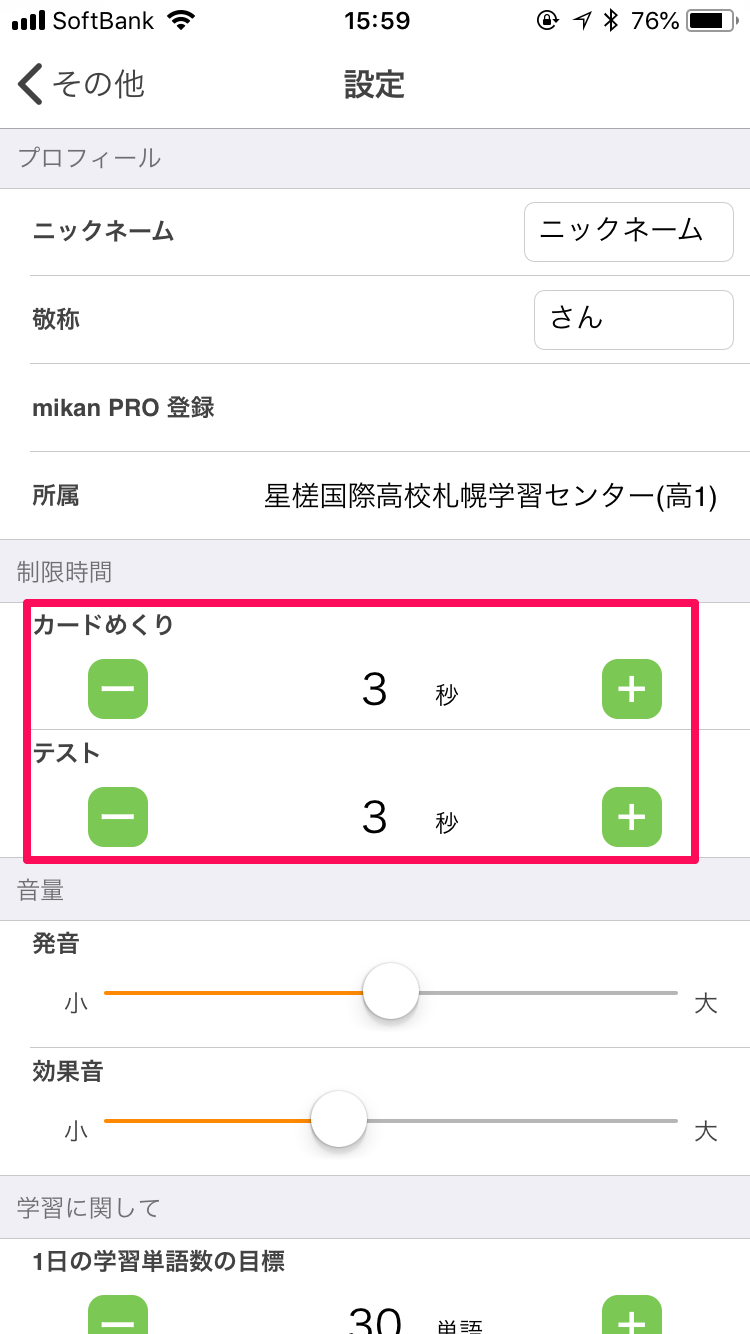Open the 所属 affiliation row
Screen dimensions: 750x1334
(375, 496)
